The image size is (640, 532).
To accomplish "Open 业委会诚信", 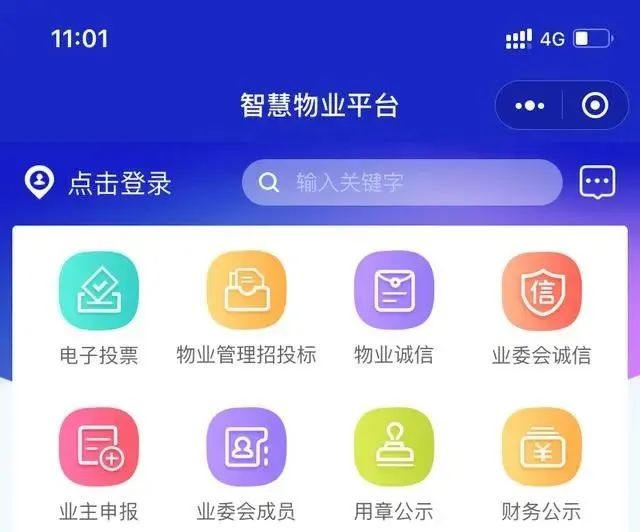I will (541, 290).
